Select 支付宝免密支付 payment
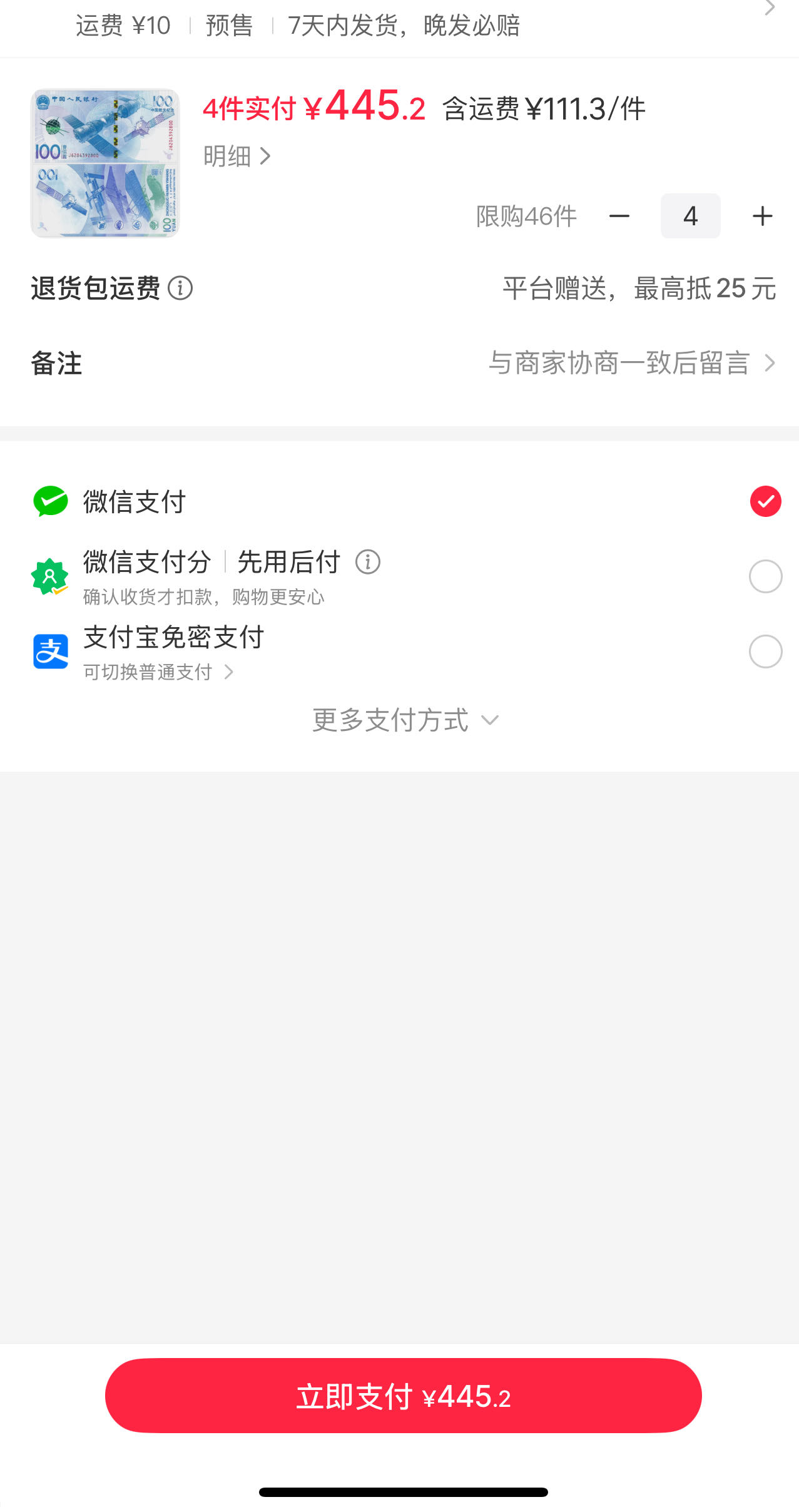This screenshot has width=799, height=1512. point(399,651)
